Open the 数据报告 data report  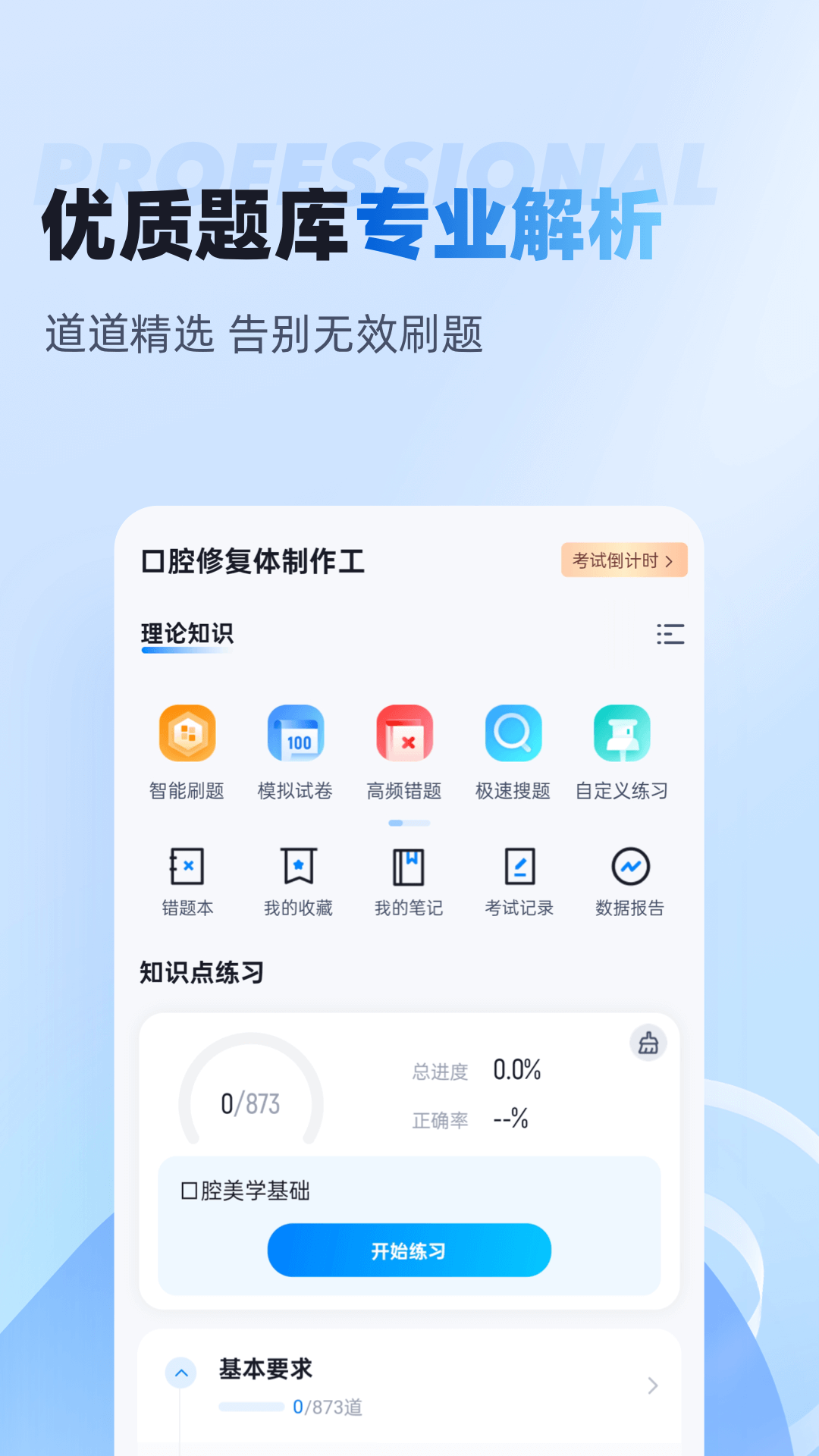629,864
